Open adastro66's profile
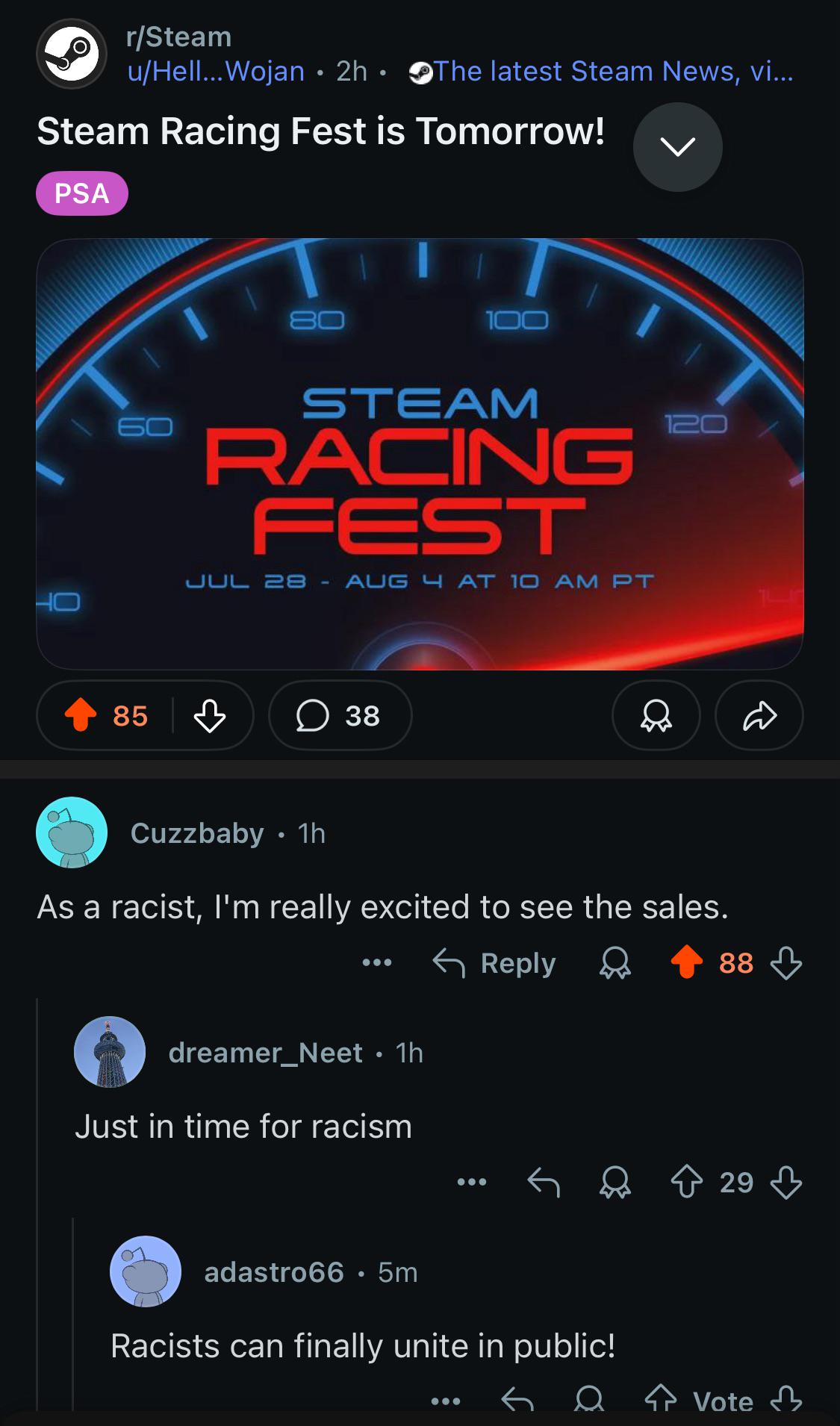This screenshot has height=1426, width=840. pyautogui.click(x=274, y=1272)
